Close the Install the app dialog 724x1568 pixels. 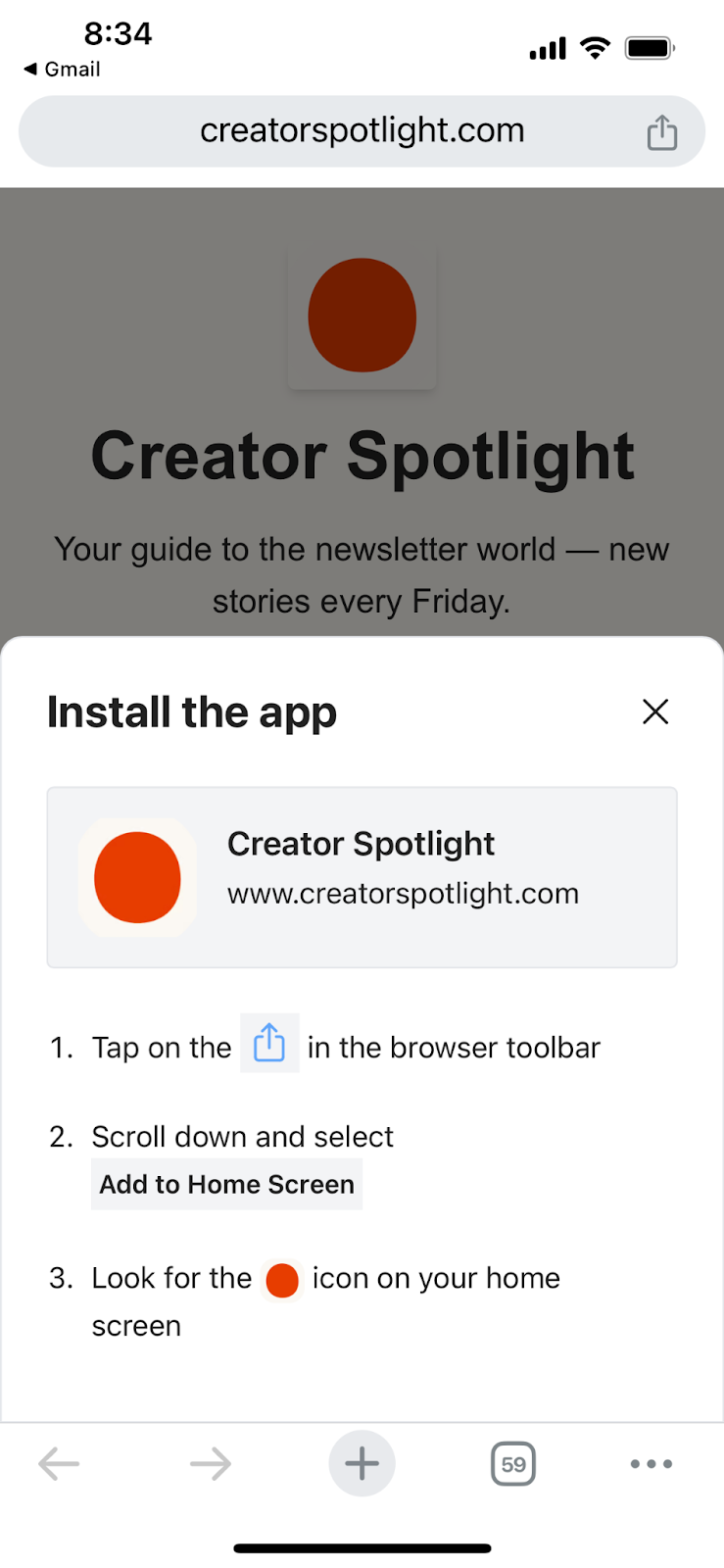[x=655, y=711]
